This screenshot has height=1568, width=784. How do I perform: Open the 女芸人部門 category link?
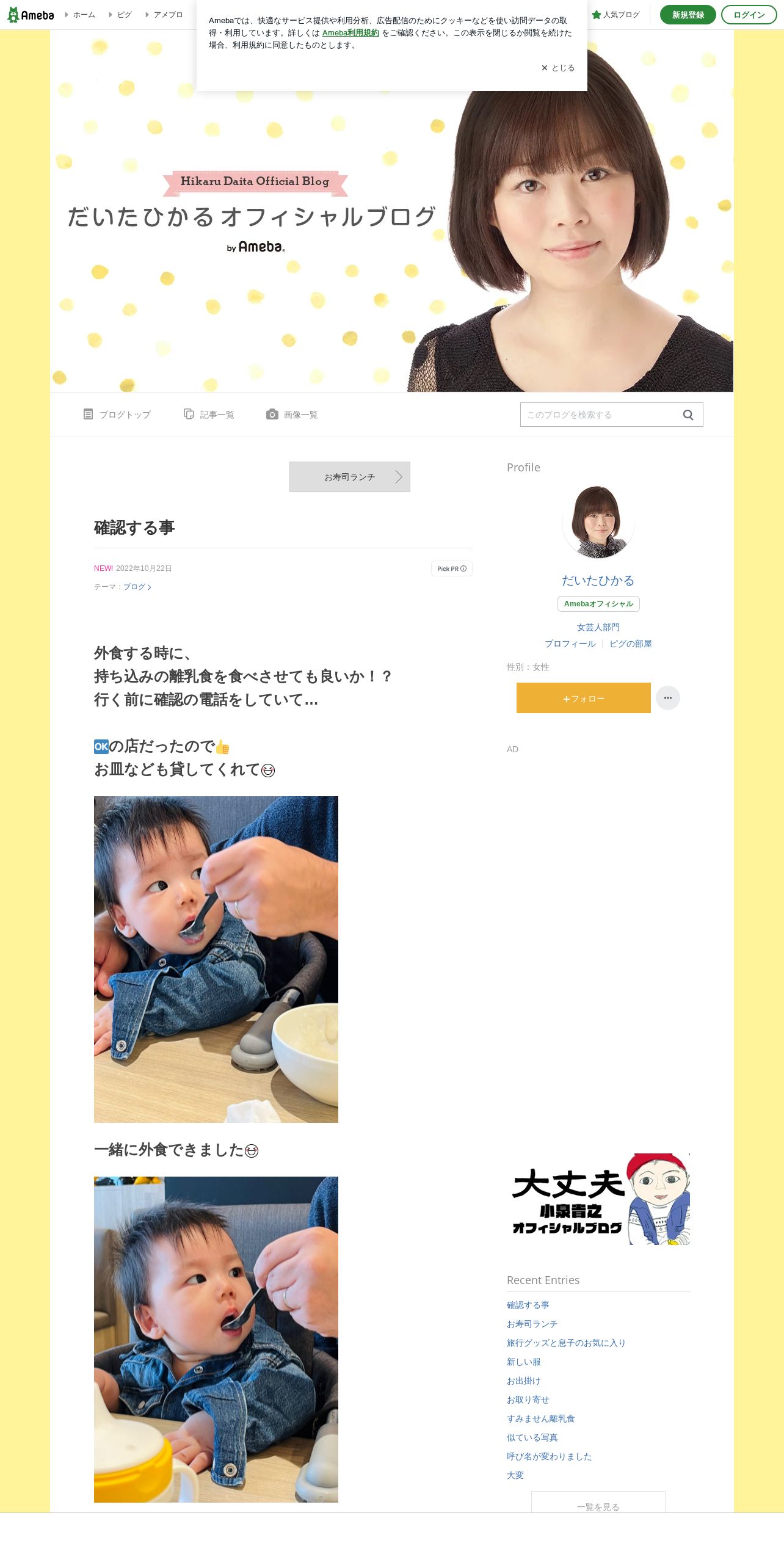coord(598,627)
